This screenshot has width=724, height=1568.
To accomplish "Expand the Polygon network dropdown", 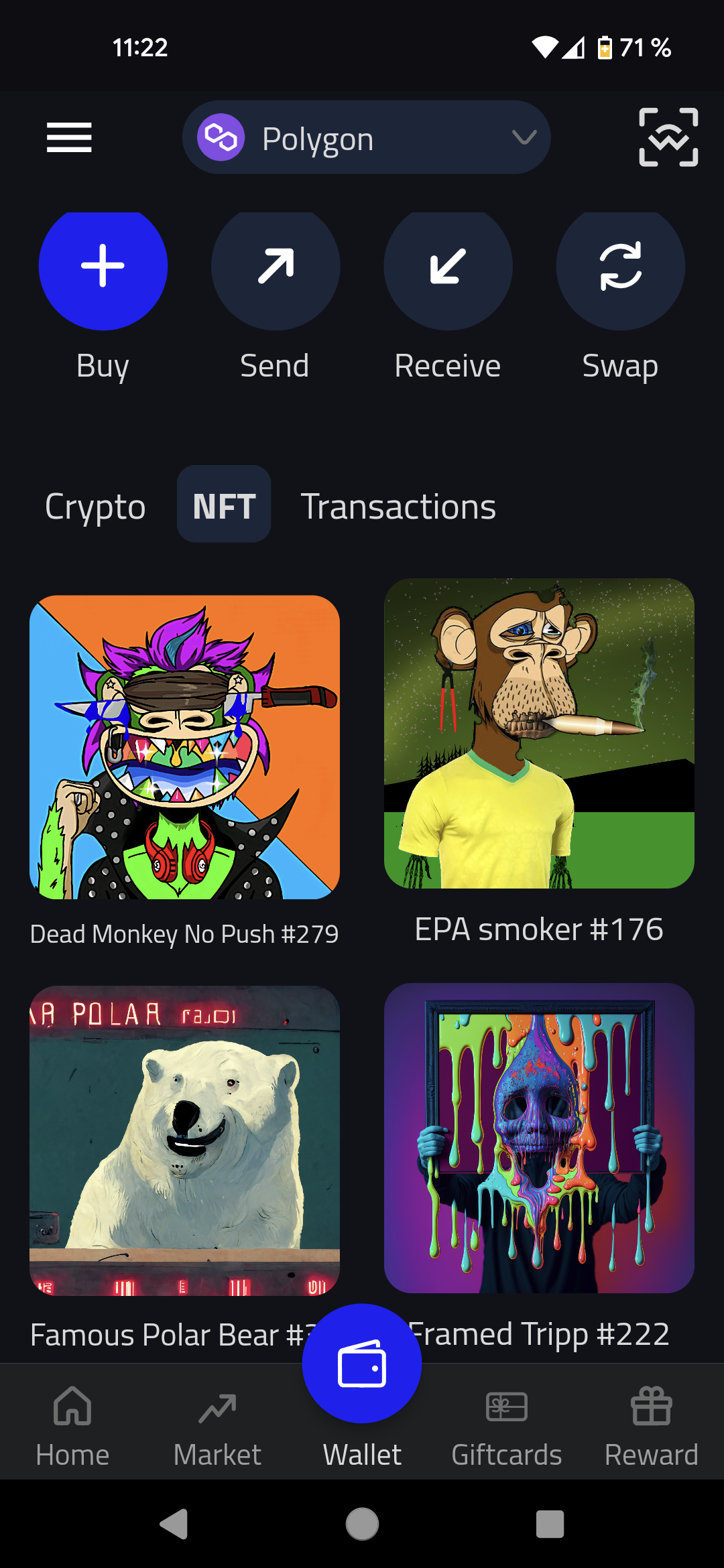I will pyautogui.click(x=366, y=137).
